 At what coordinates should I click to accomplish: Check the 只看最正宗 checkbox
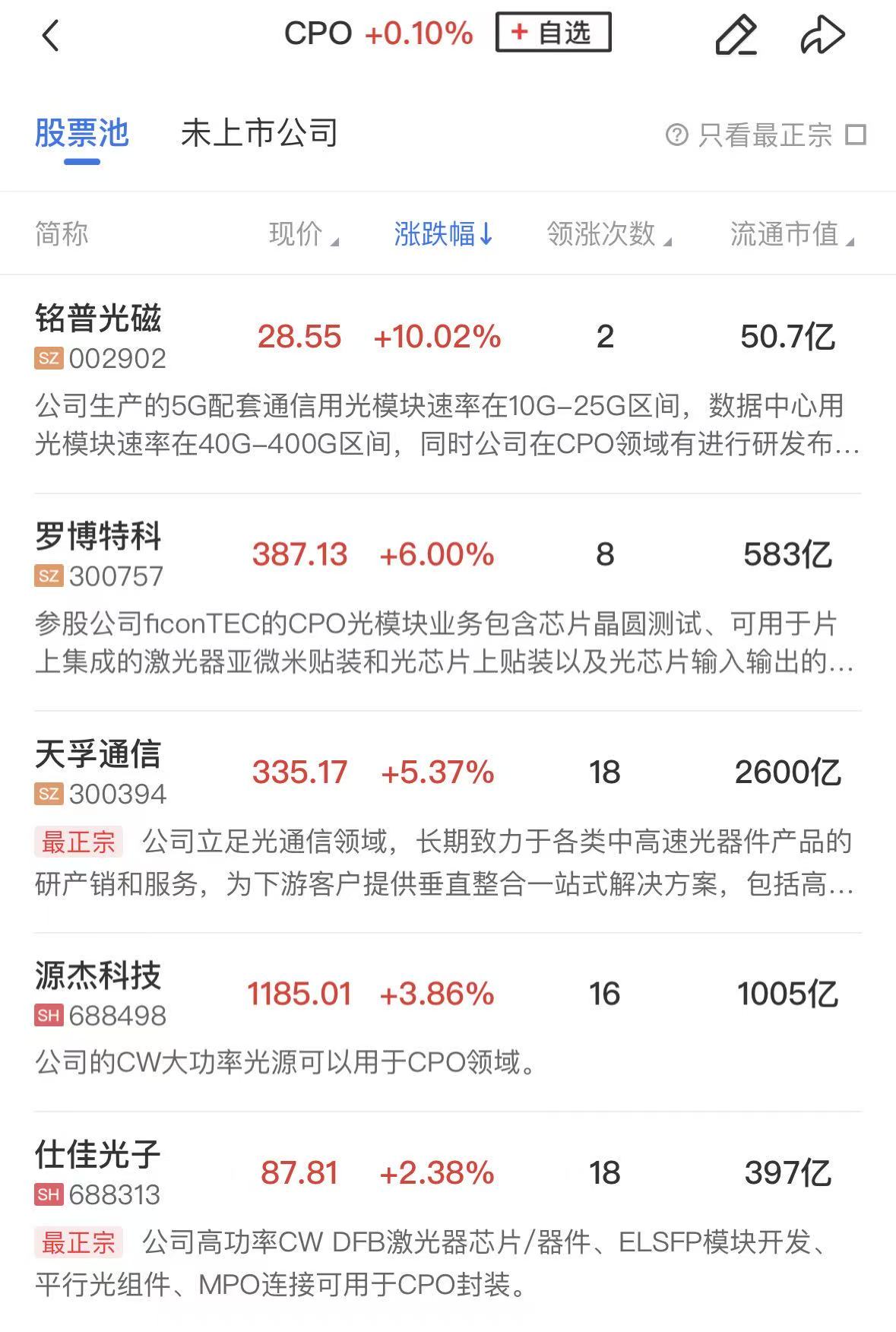856,135
